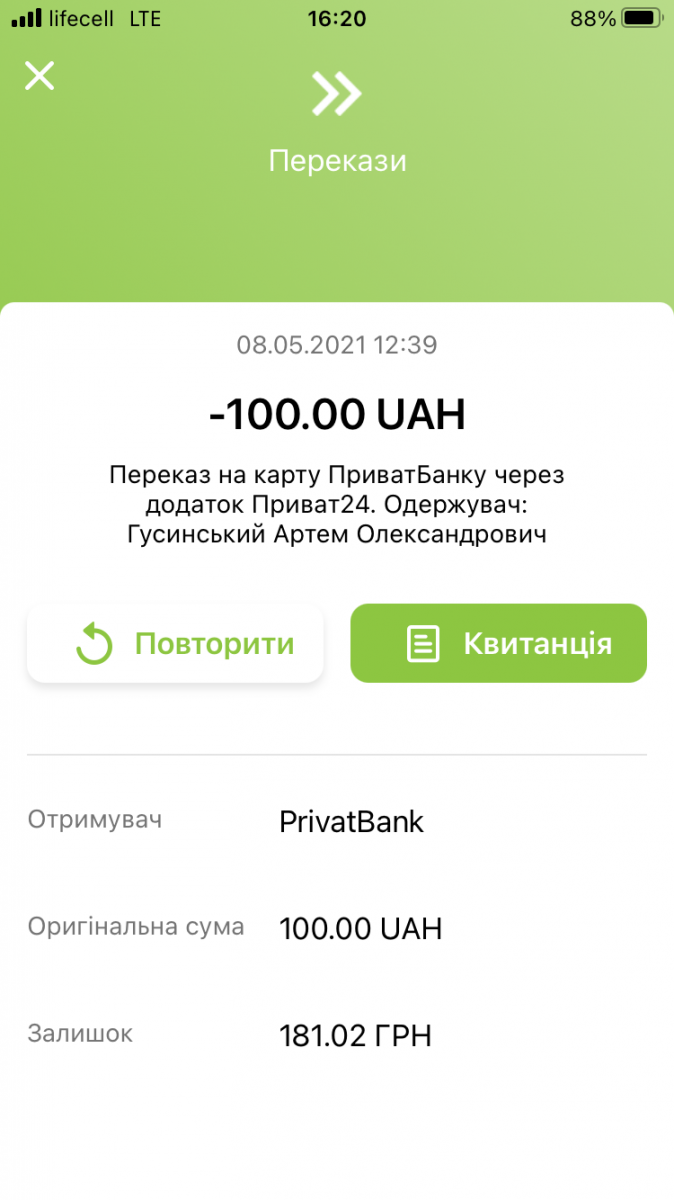Close the transfer details screen

click(39, 76)
